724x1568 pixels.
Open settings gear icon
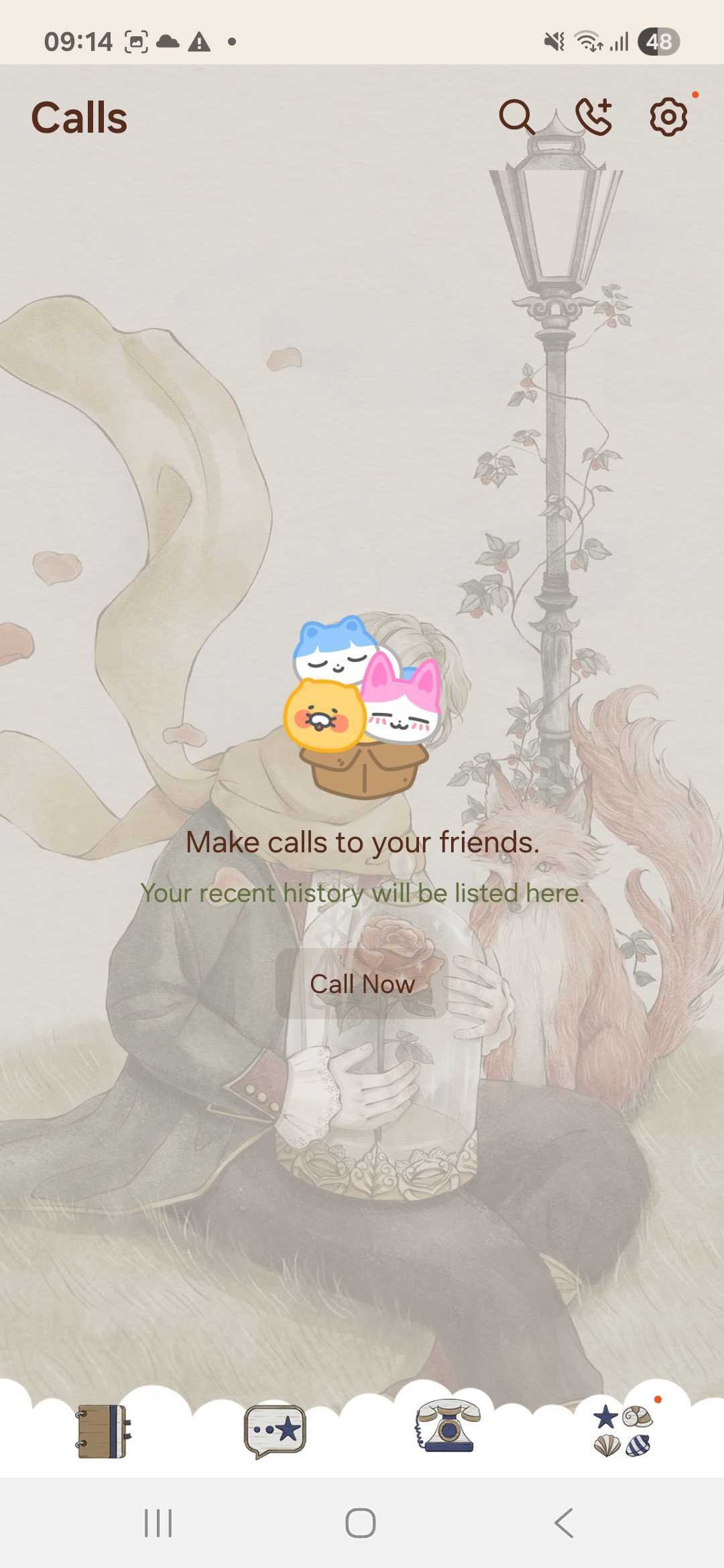point(668,117)
